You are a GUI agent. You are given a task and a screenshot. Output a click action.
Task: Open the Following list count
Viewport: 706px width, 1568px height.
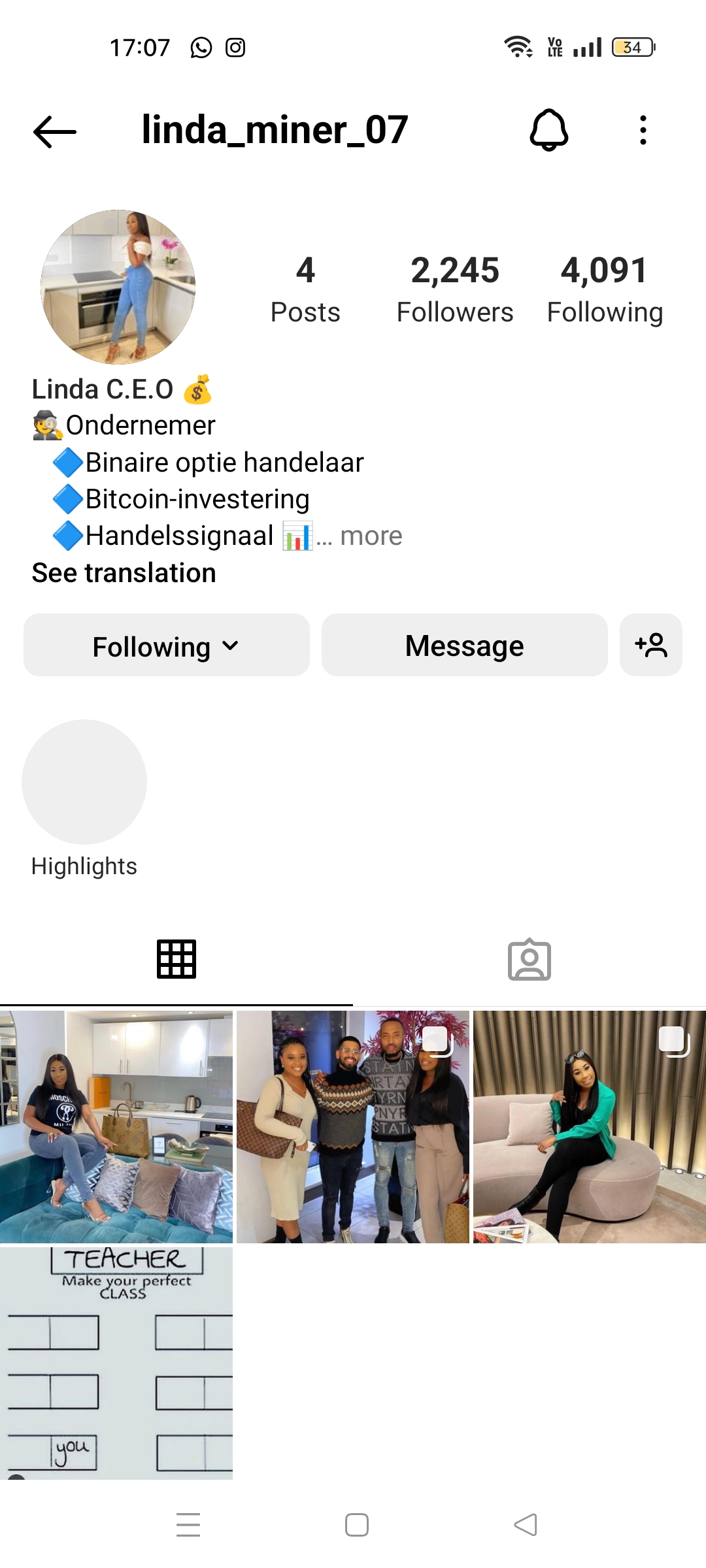[x=605, y=289]
